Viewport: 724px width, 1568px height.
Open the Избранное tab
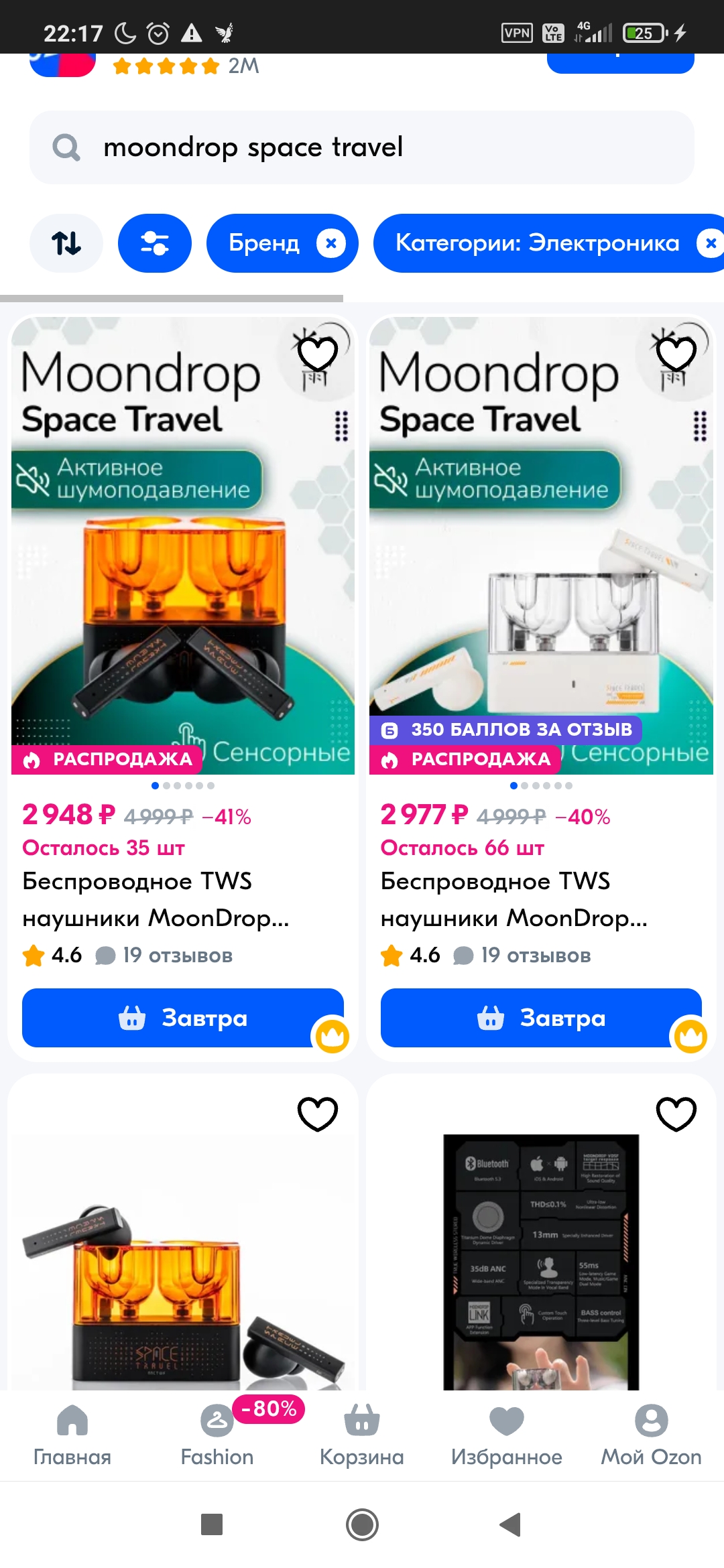click(x=507, y=1435)
